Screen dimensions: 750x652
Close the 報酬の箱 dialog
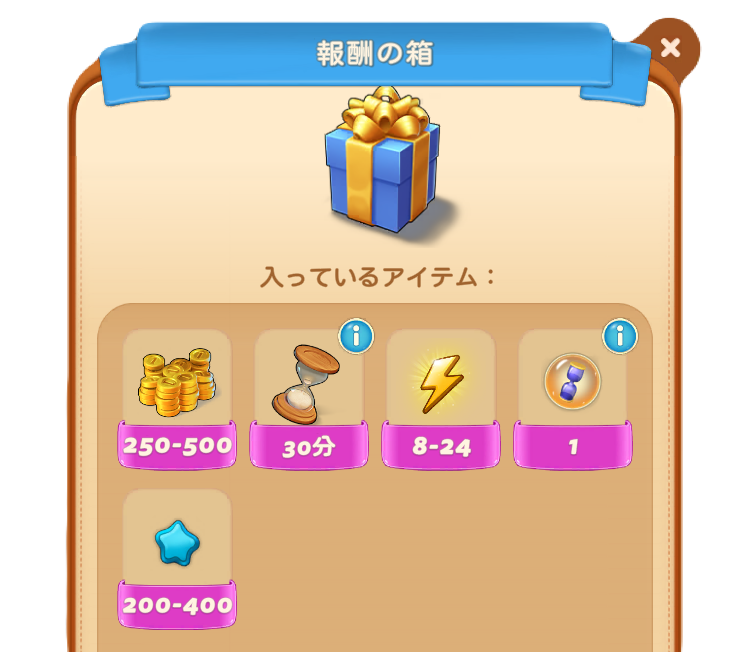pos(670,47)
